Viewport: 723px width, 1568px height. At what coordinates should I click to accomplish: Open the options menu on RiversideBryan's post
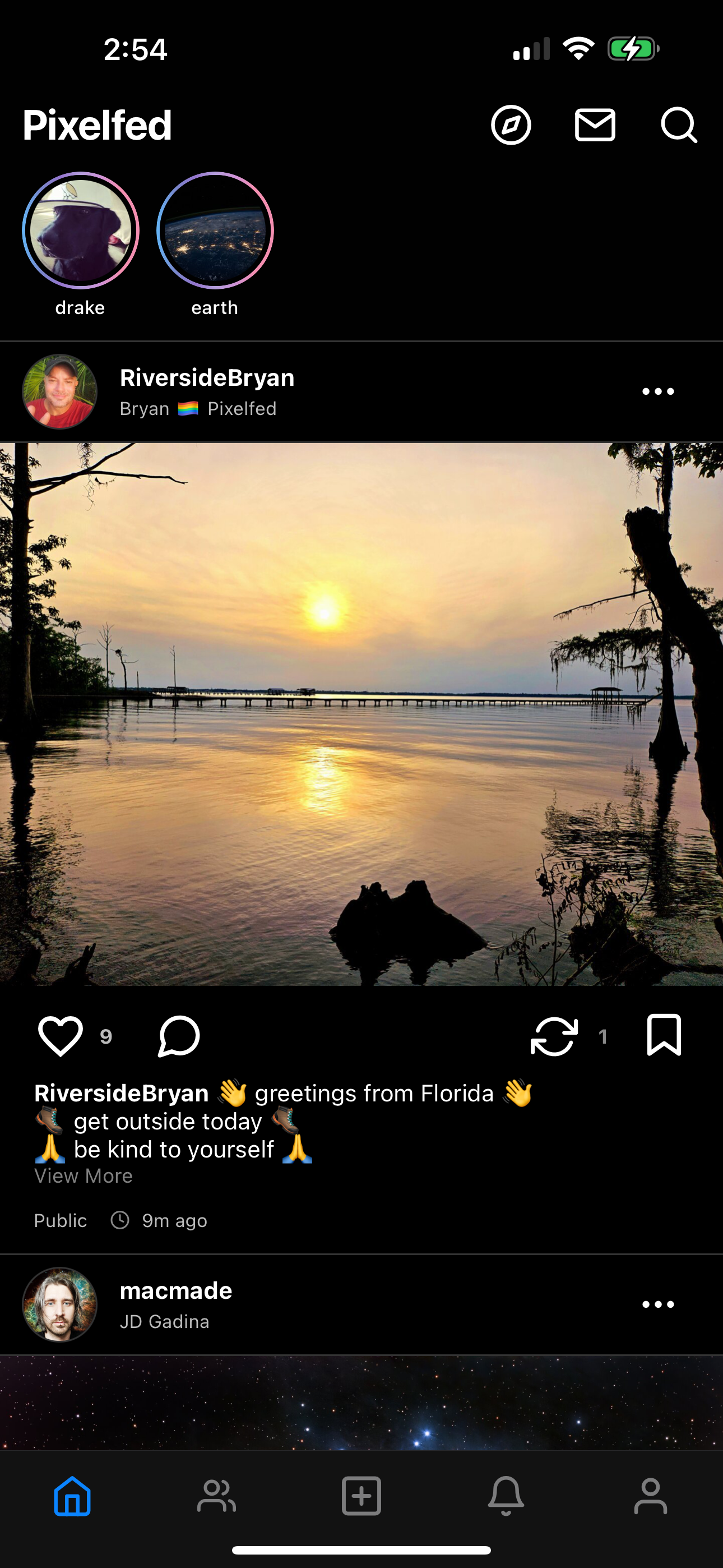(x=658, y=391)
